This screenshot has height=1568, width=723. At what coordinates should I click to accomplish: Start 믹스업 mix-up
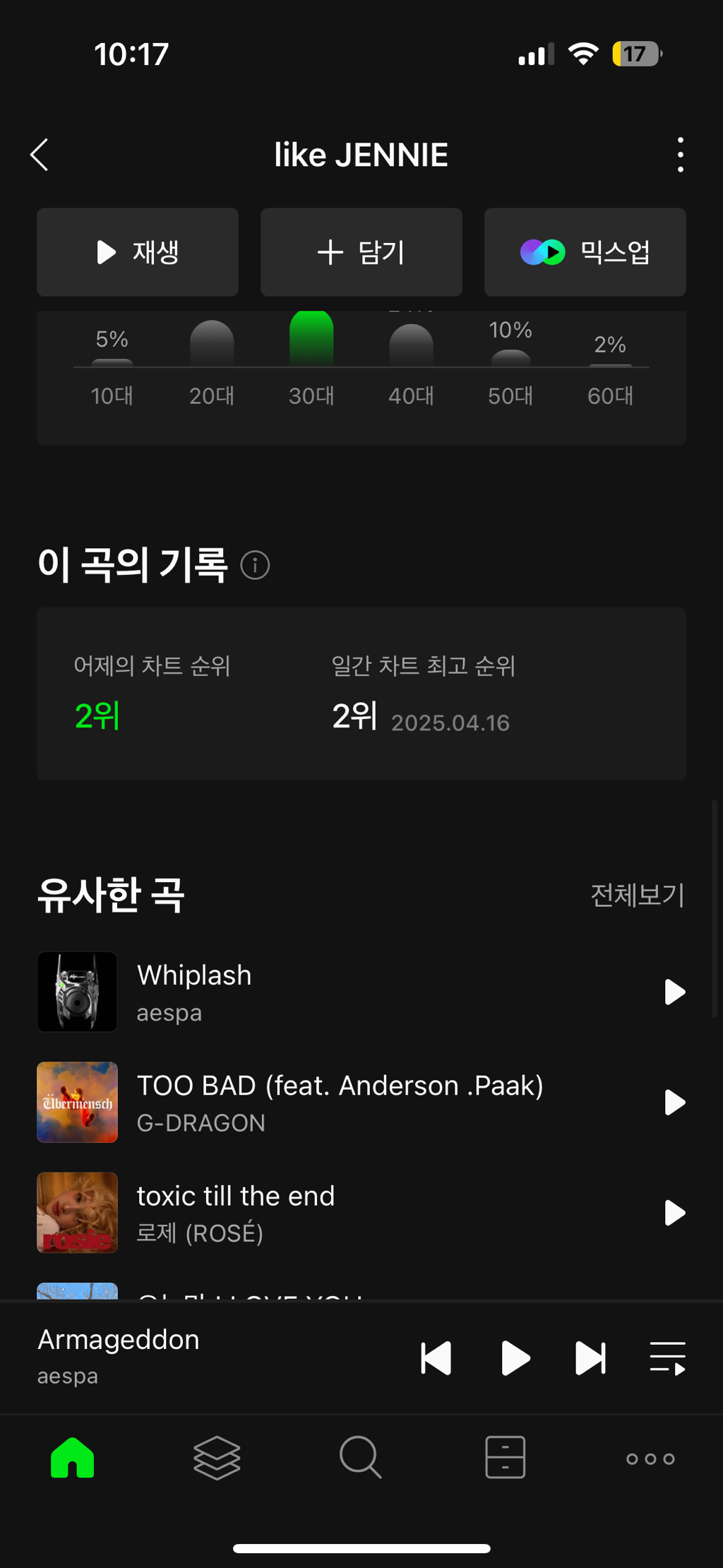tap(585, 252)
